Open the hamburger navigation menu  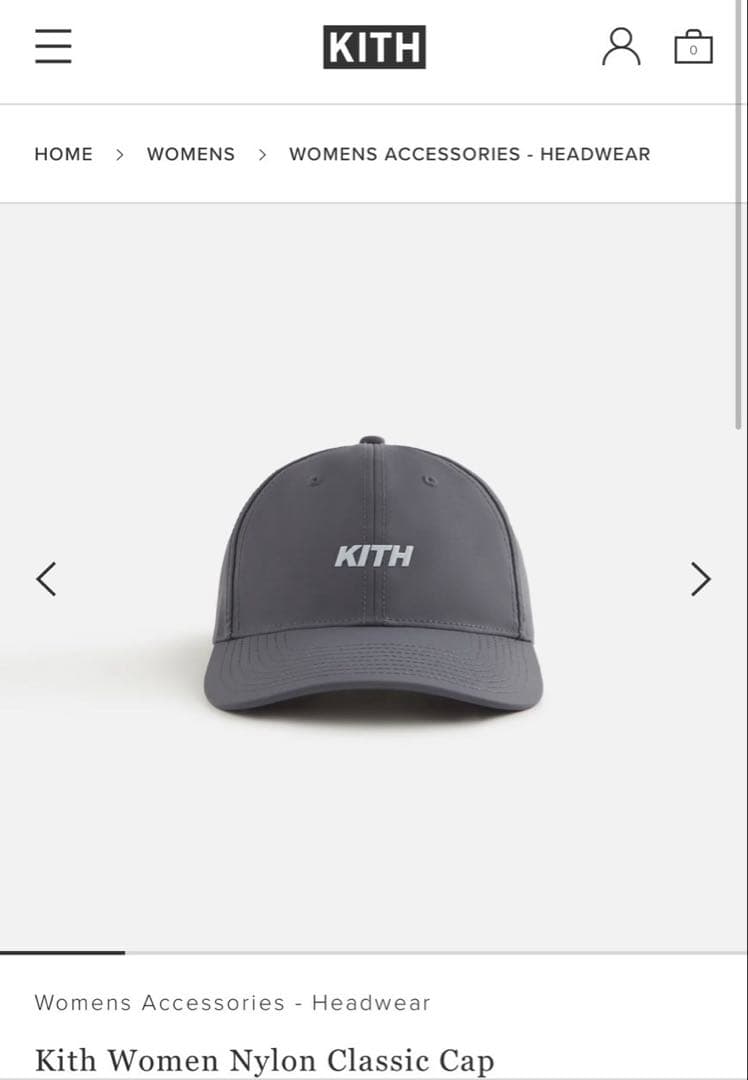(53, 46)
